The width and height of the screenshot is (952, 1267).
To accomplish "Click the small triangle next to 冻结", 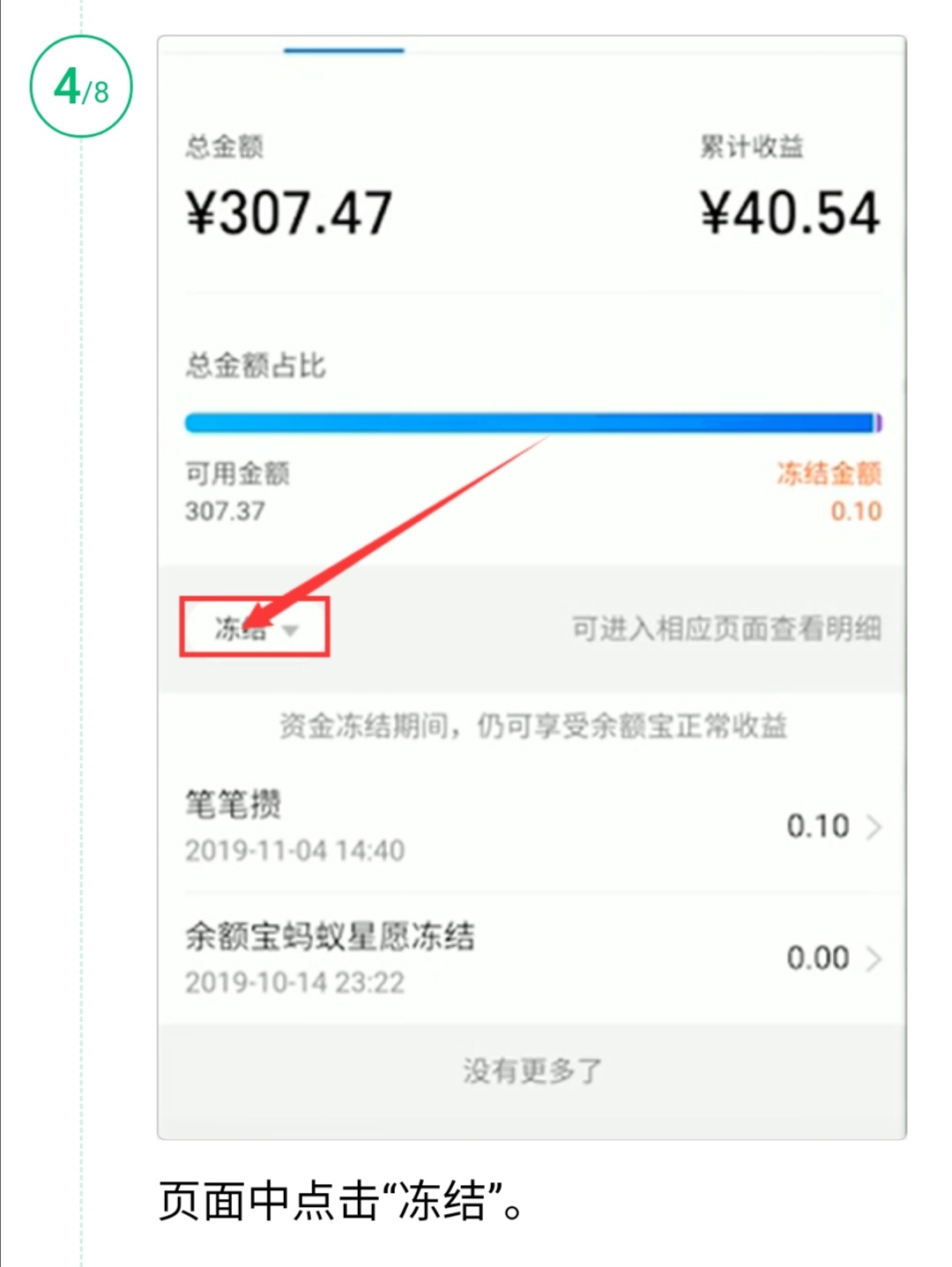I will tap(295, 630).
